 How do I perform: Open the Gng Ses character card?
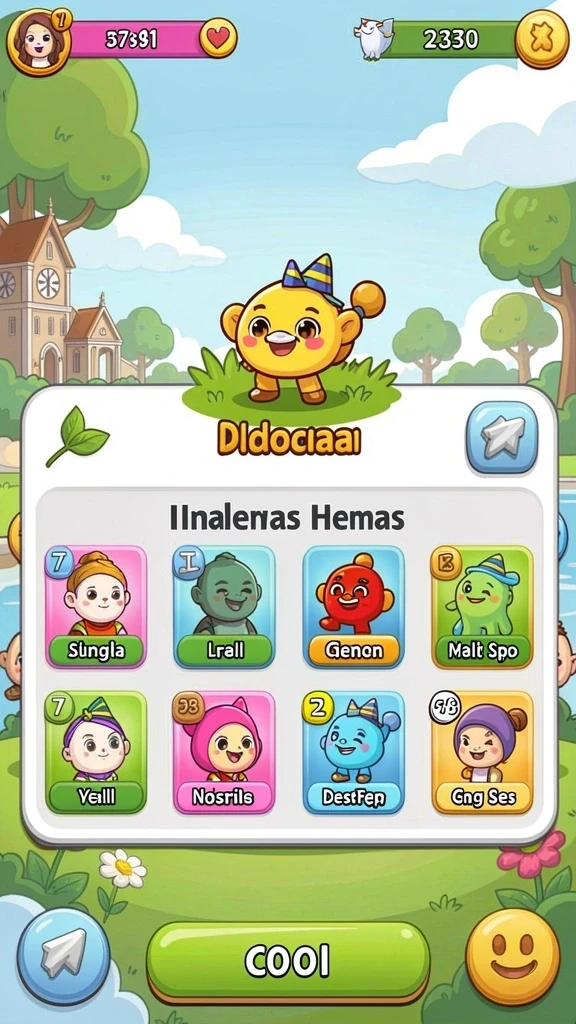click(x=482, y=753)
